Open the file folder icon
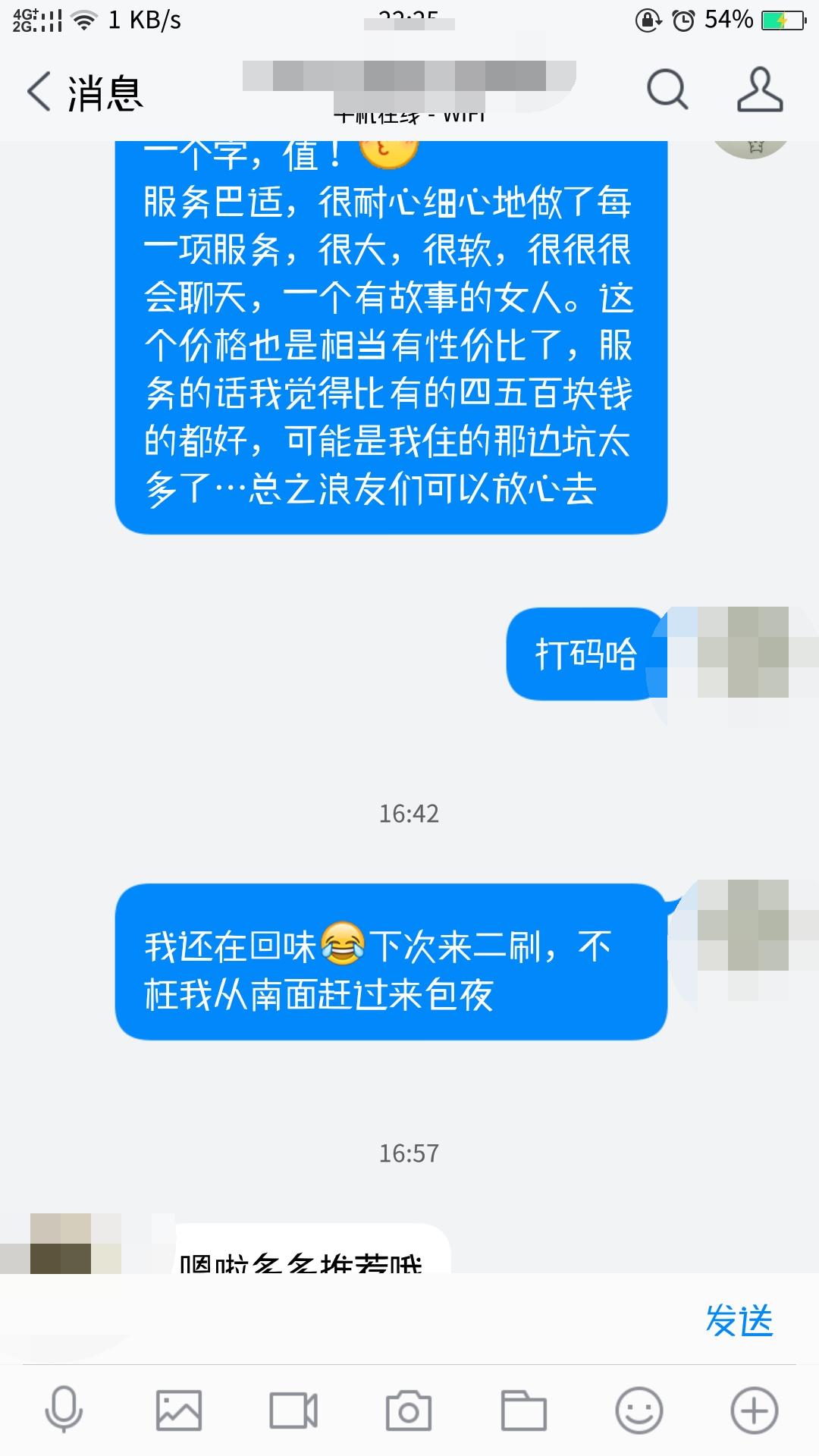Image resolution: width=819 pixels, height=1456 pixels. pos(523,1410)
